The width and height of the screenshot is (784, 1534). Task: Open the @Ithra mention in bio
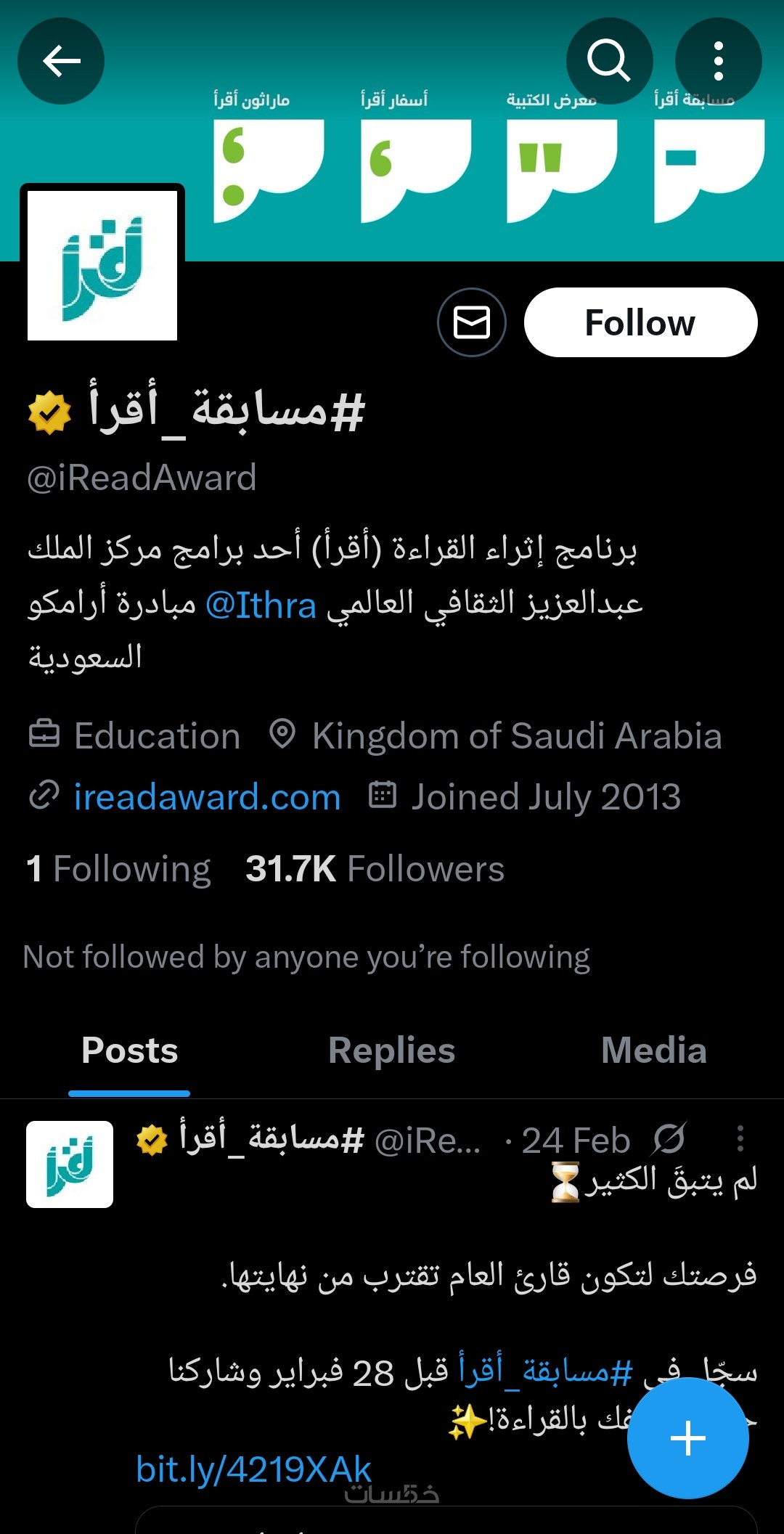tap(261, 605)
